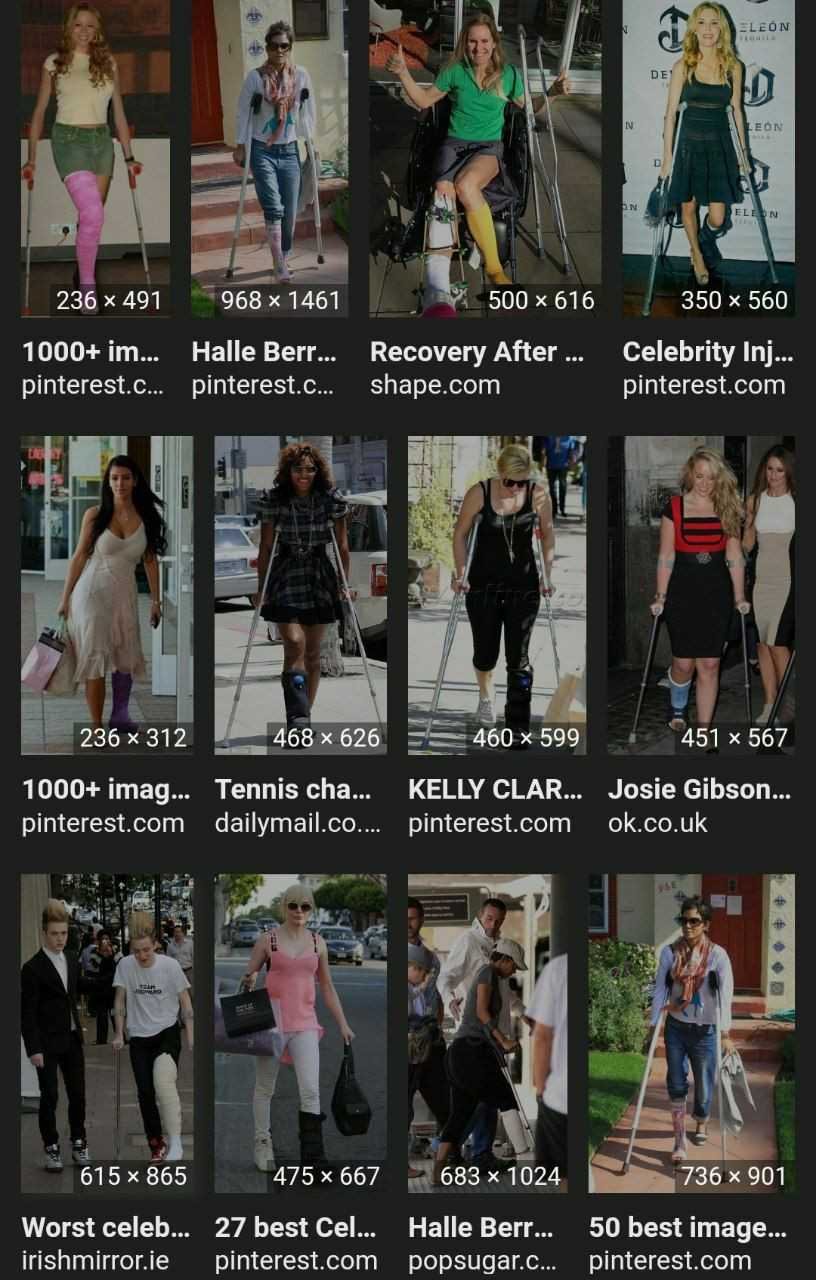
Task: Open the Tennis cha... dailymail image
Action: pyautogui.click(x=300, y=594)
